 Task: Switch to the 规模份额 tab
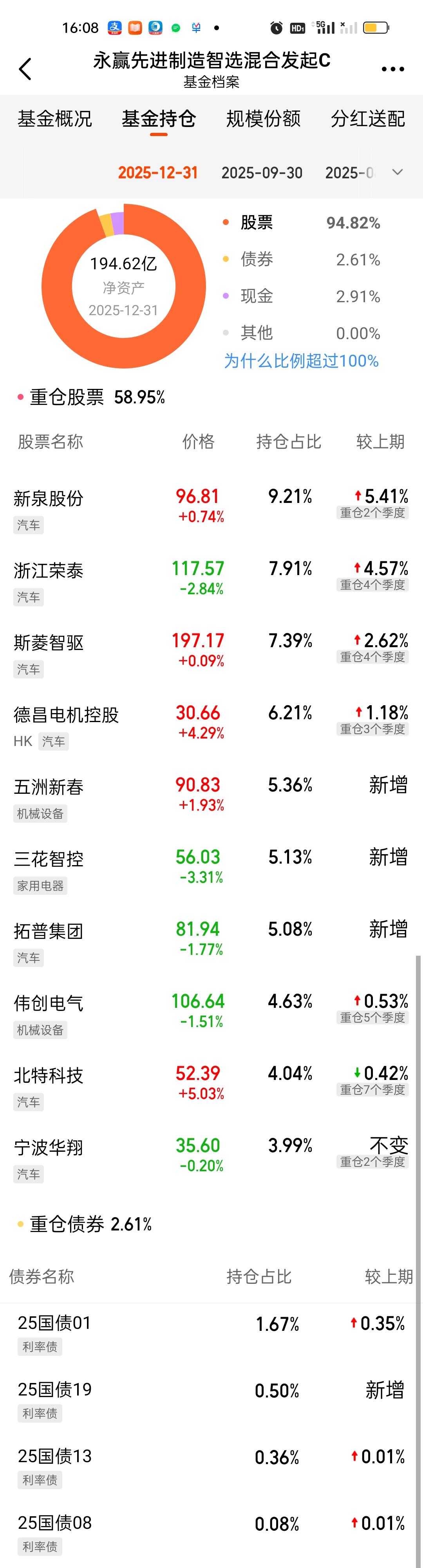coord(263,119)
